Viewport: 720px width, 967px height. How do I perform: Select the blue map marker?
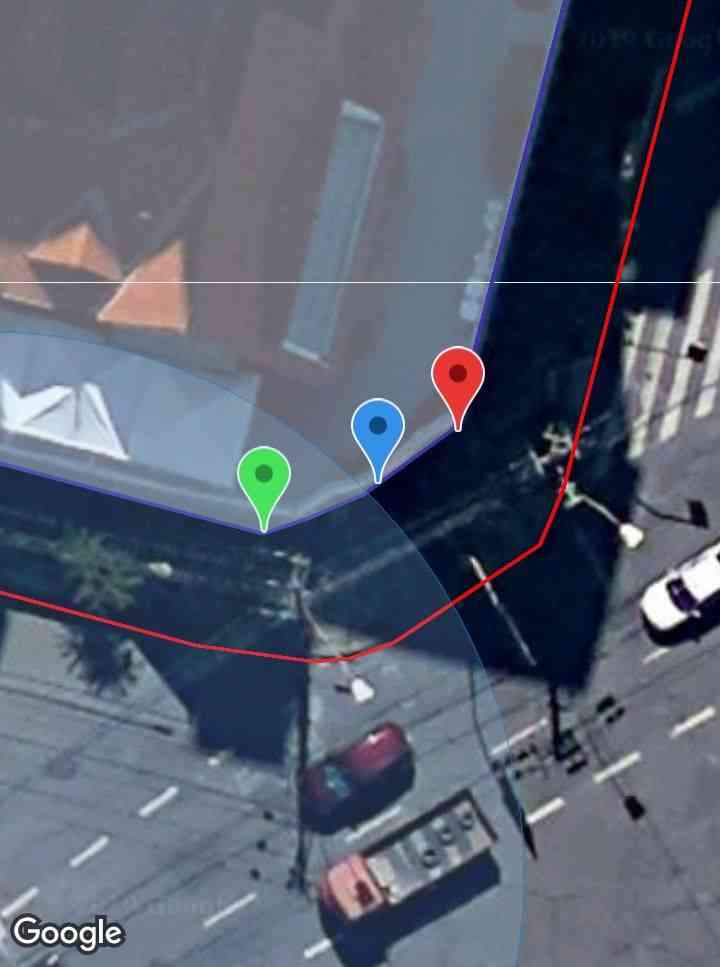tap(378, 429)
